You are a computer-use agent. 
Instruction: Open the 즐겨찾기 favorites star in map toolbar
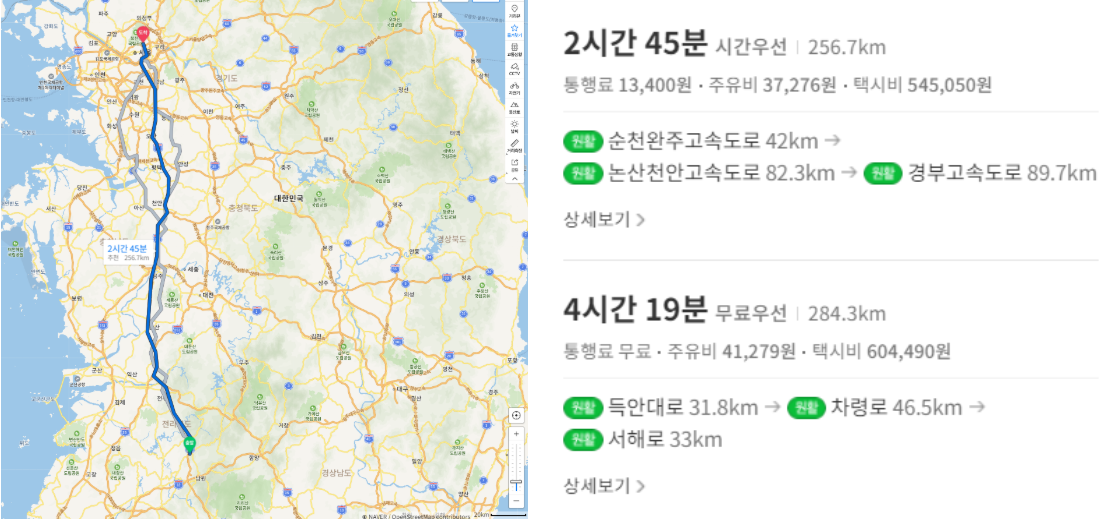(x=514, y=30)
